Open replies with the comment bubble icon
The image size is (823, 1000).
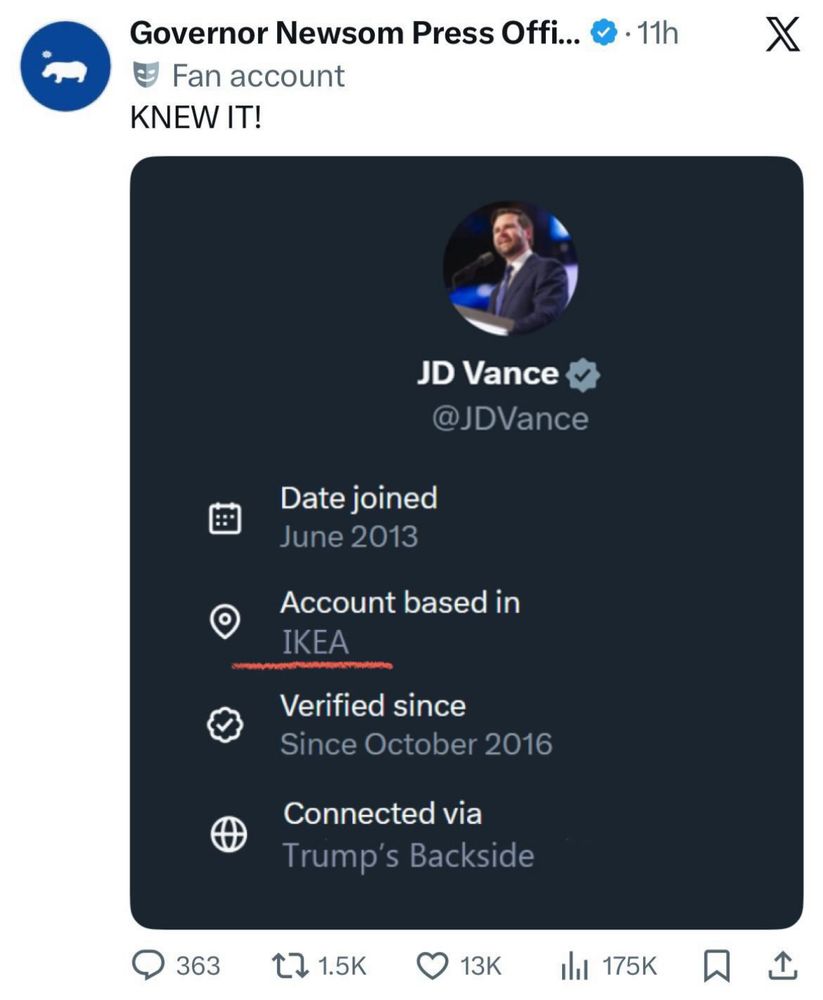tap(149, 965)
